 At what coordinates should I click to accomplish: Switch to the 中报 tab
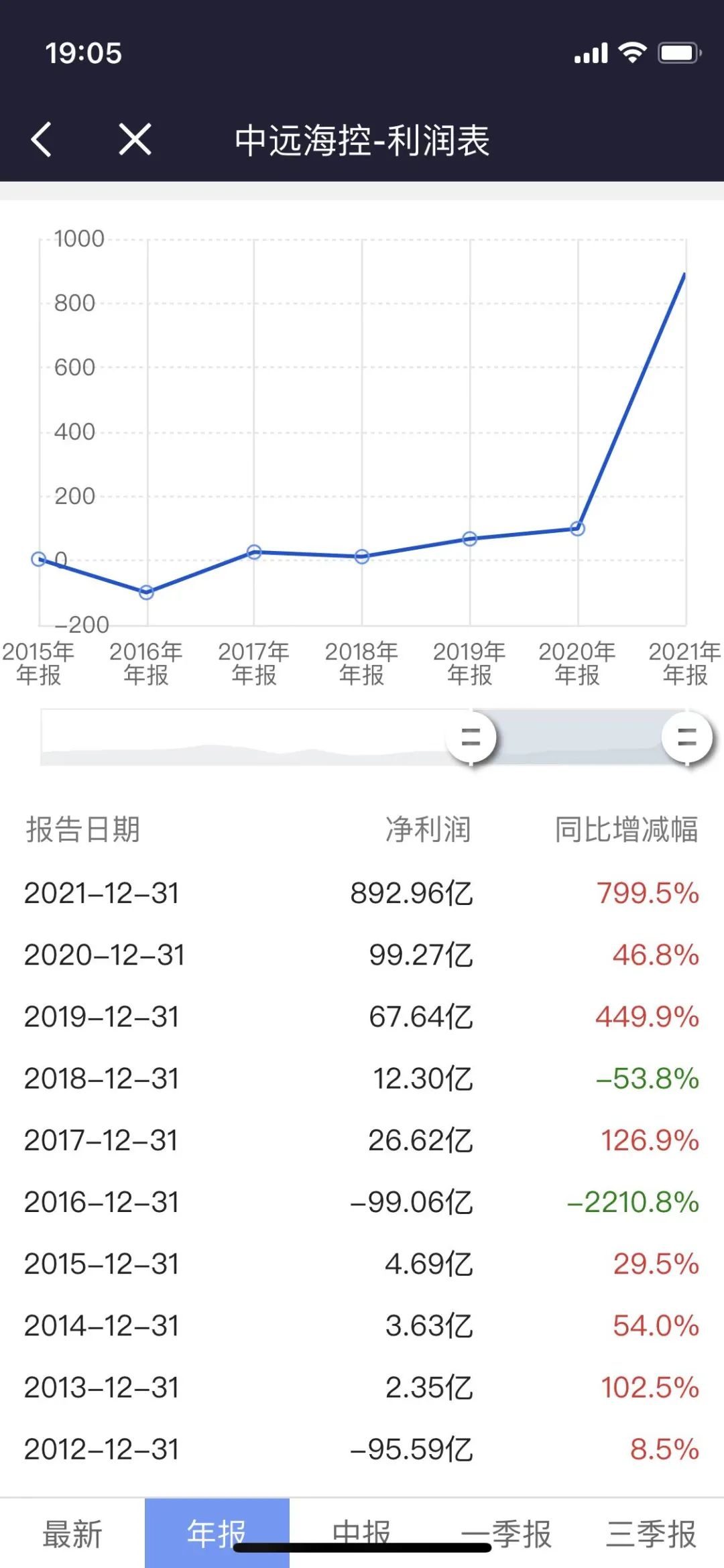click(x=362, y=1534)
